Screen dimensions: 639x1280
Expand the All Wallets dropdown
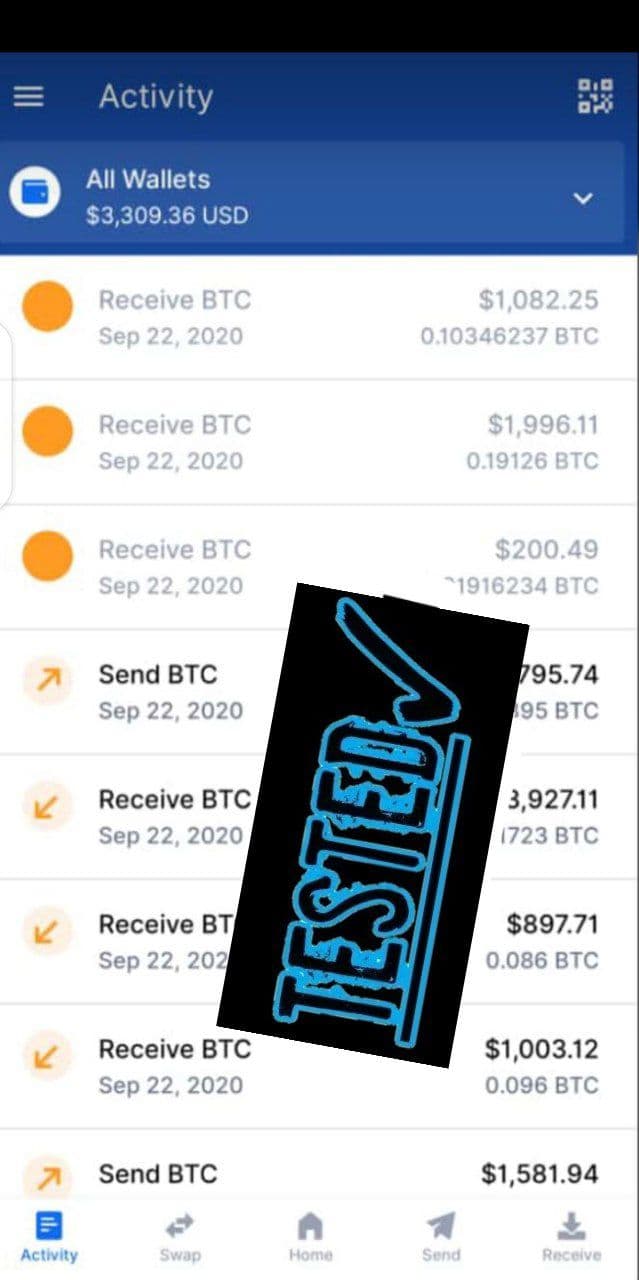pyautogui.click(x=582, y=198)
